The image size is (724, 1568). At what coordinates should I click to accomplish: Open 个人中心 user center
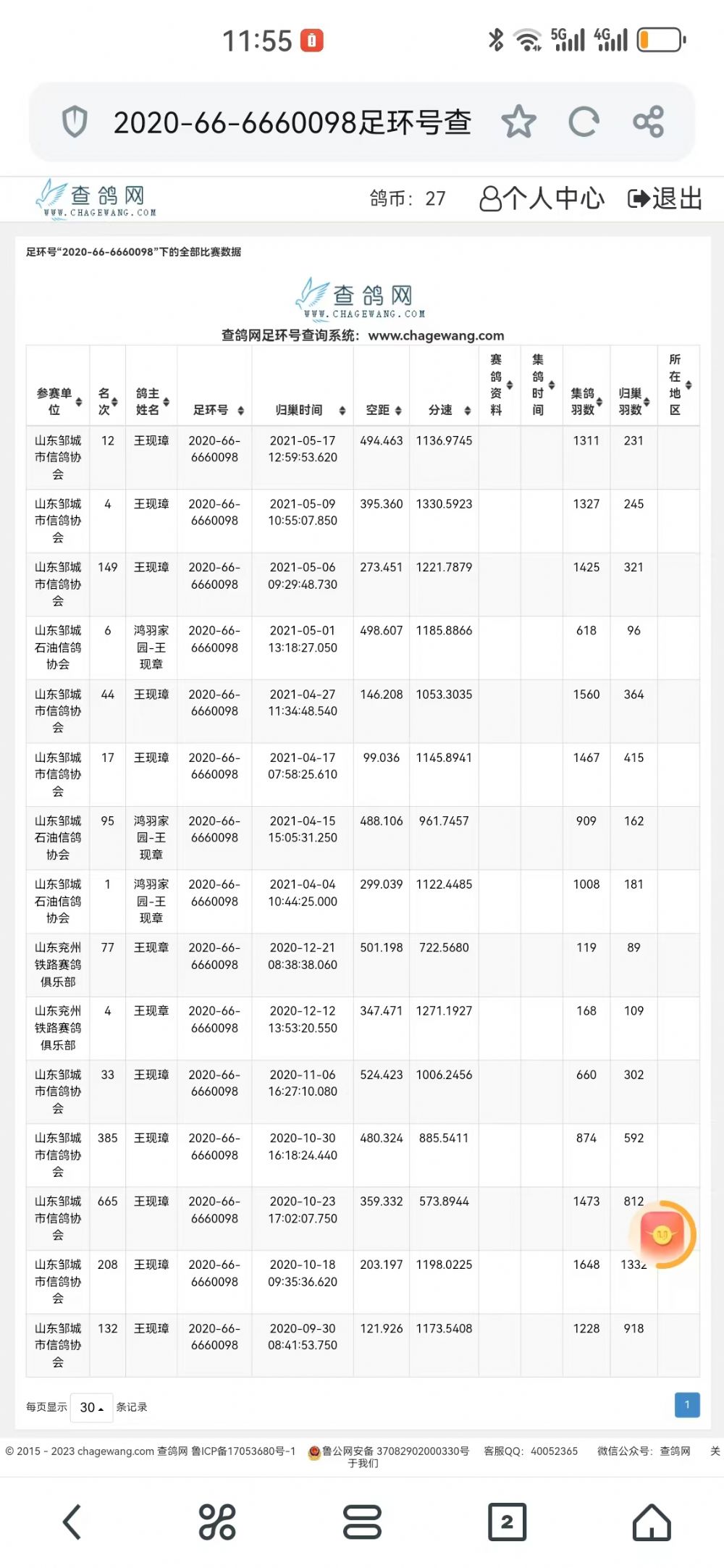coord(542,198)
